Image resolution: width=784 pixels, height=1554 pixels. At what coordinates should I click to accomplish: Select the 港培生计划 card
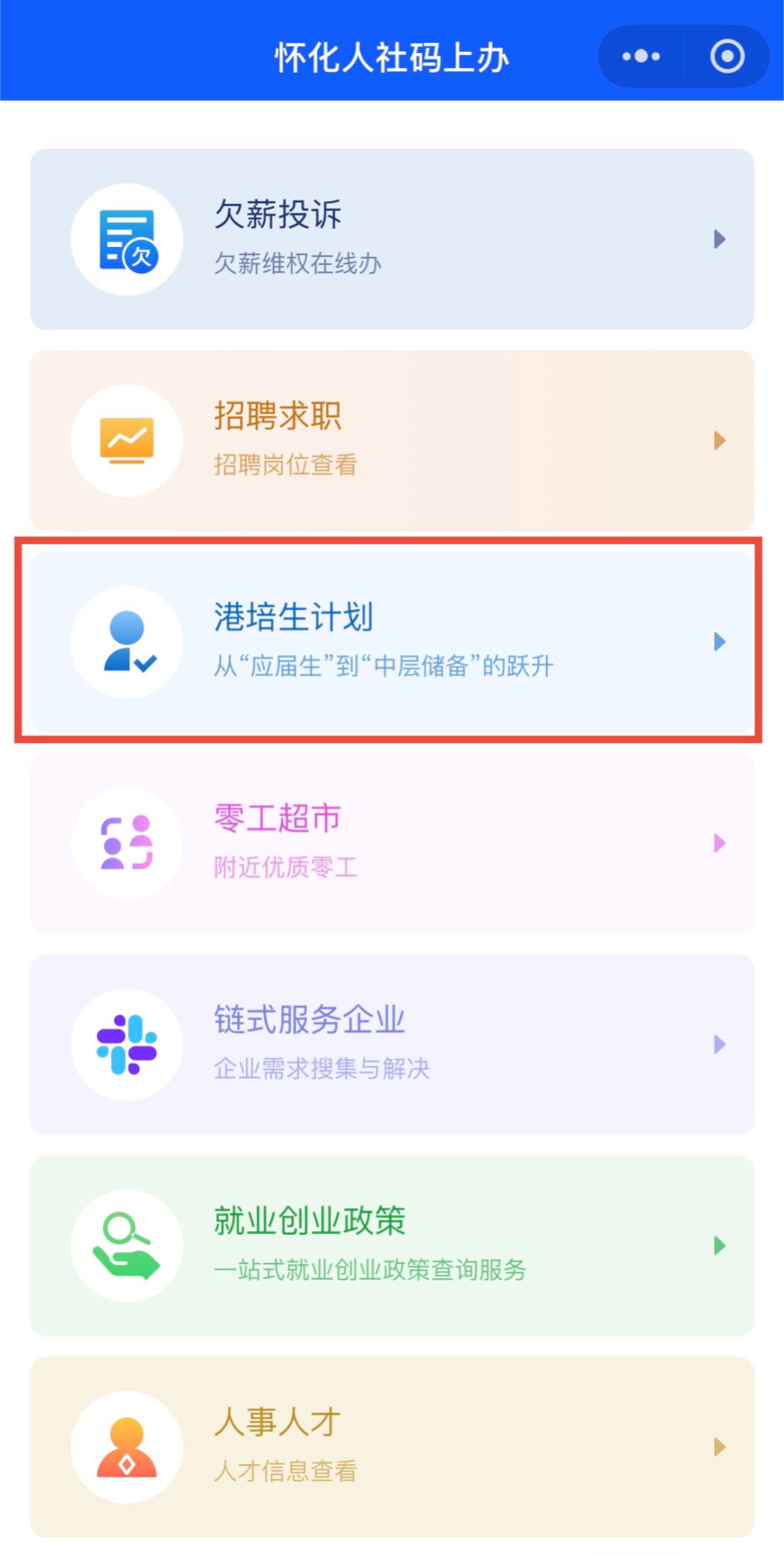[x=392, y=642]
